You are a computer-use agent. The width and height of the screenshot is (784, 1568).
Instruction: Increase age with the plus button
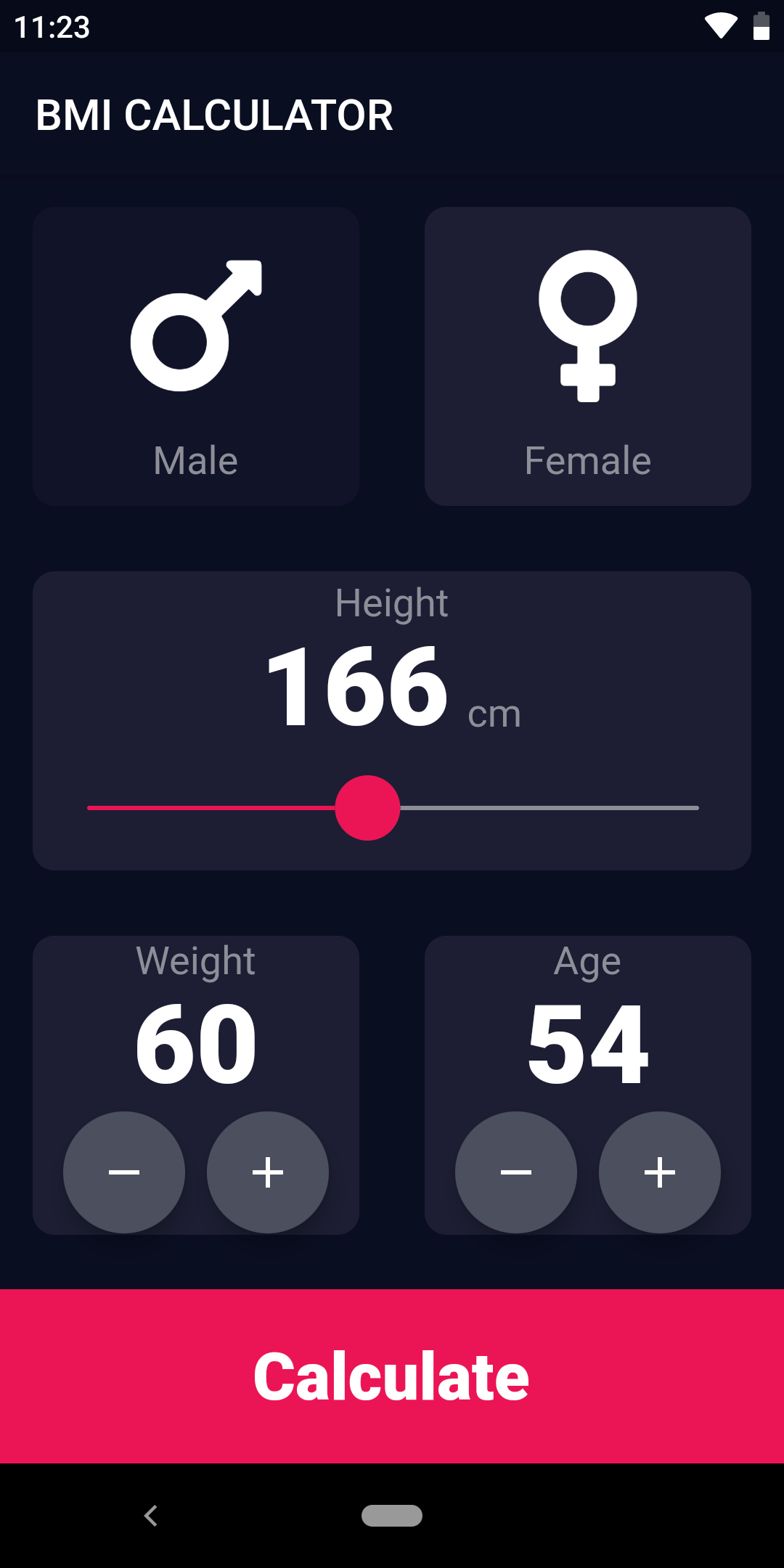click(x=660, y=1172)
